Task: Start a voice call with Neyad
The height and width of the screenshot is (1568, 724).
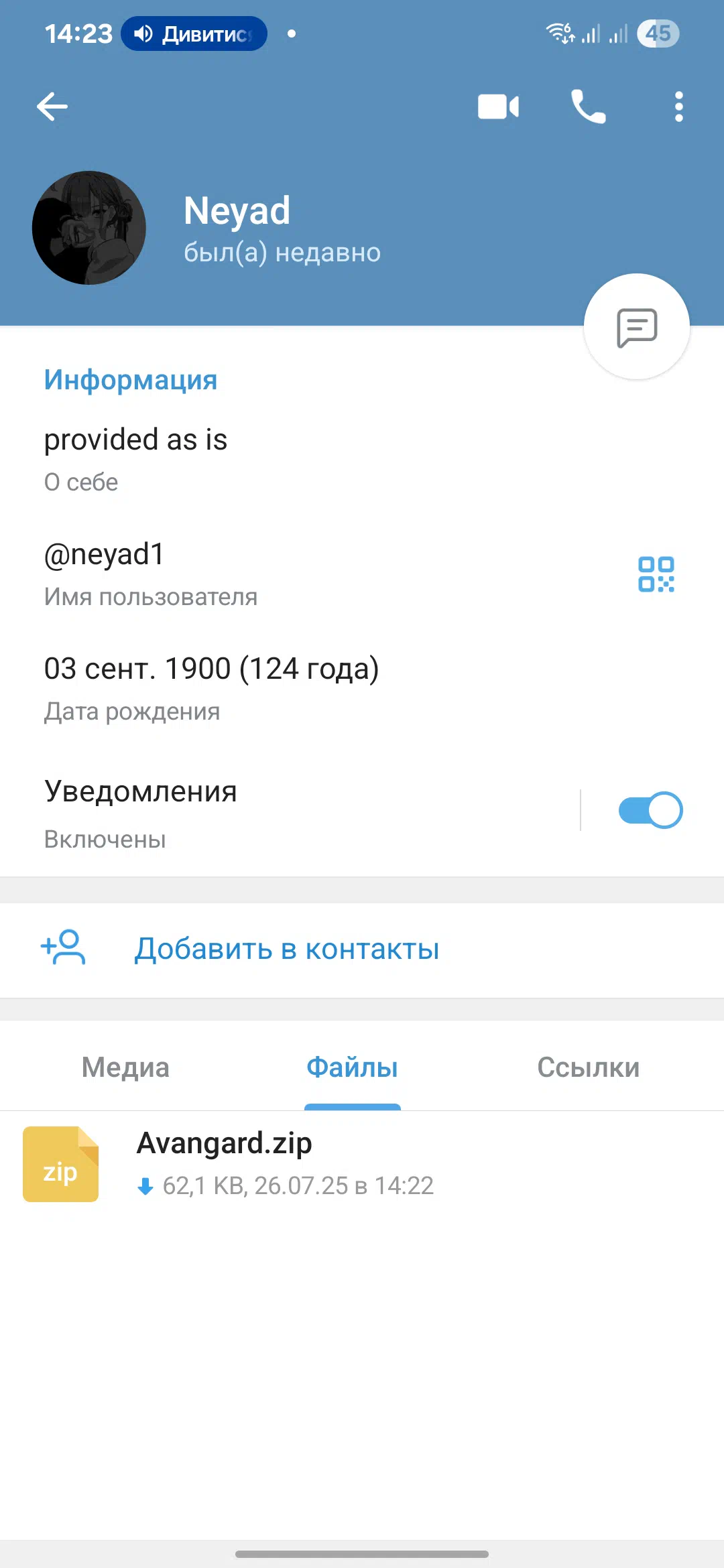Action: (588, 107)
